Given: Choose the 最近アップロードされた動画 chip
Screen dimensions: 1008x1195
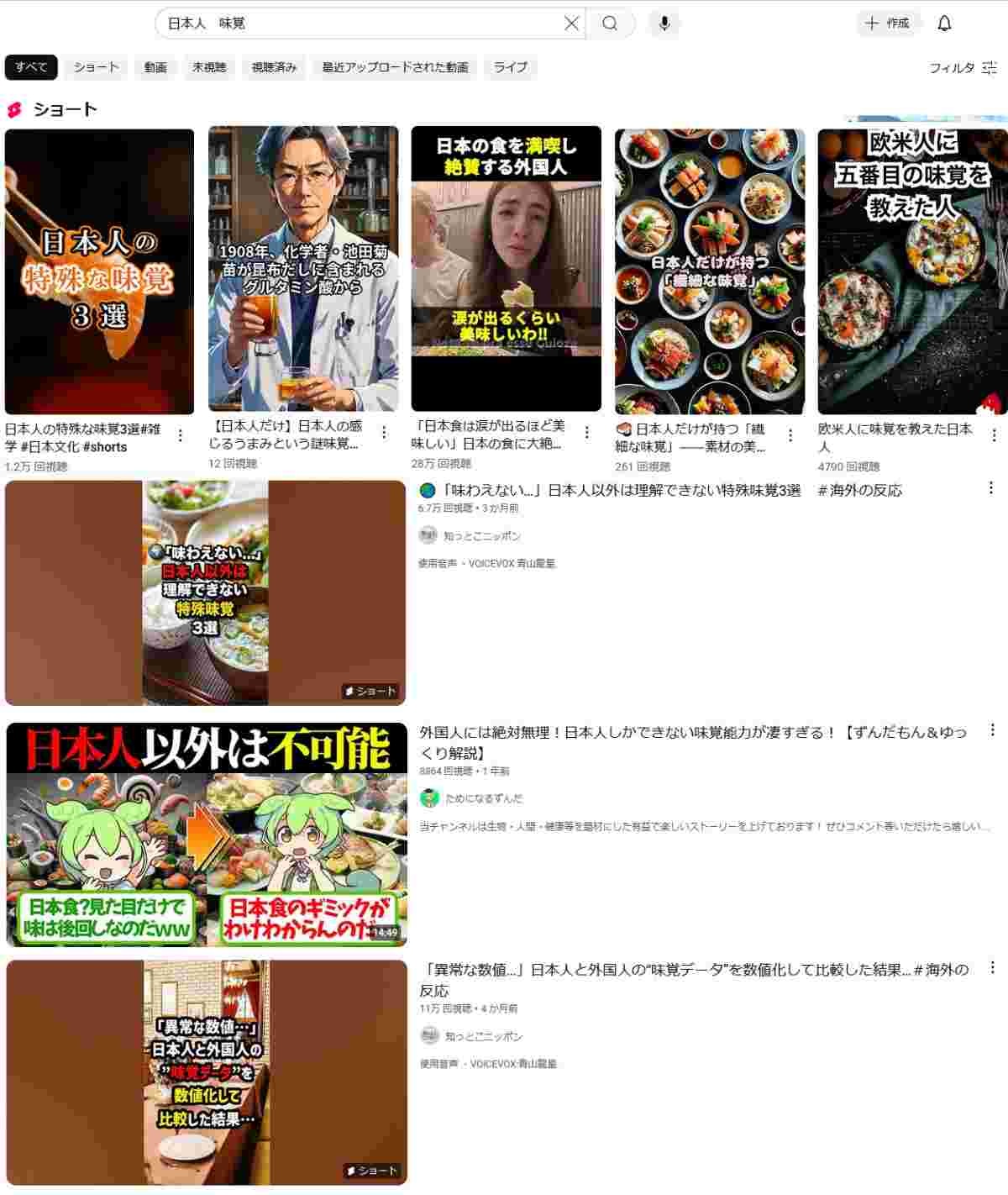Looking at the screenshot, I should 395,67.
